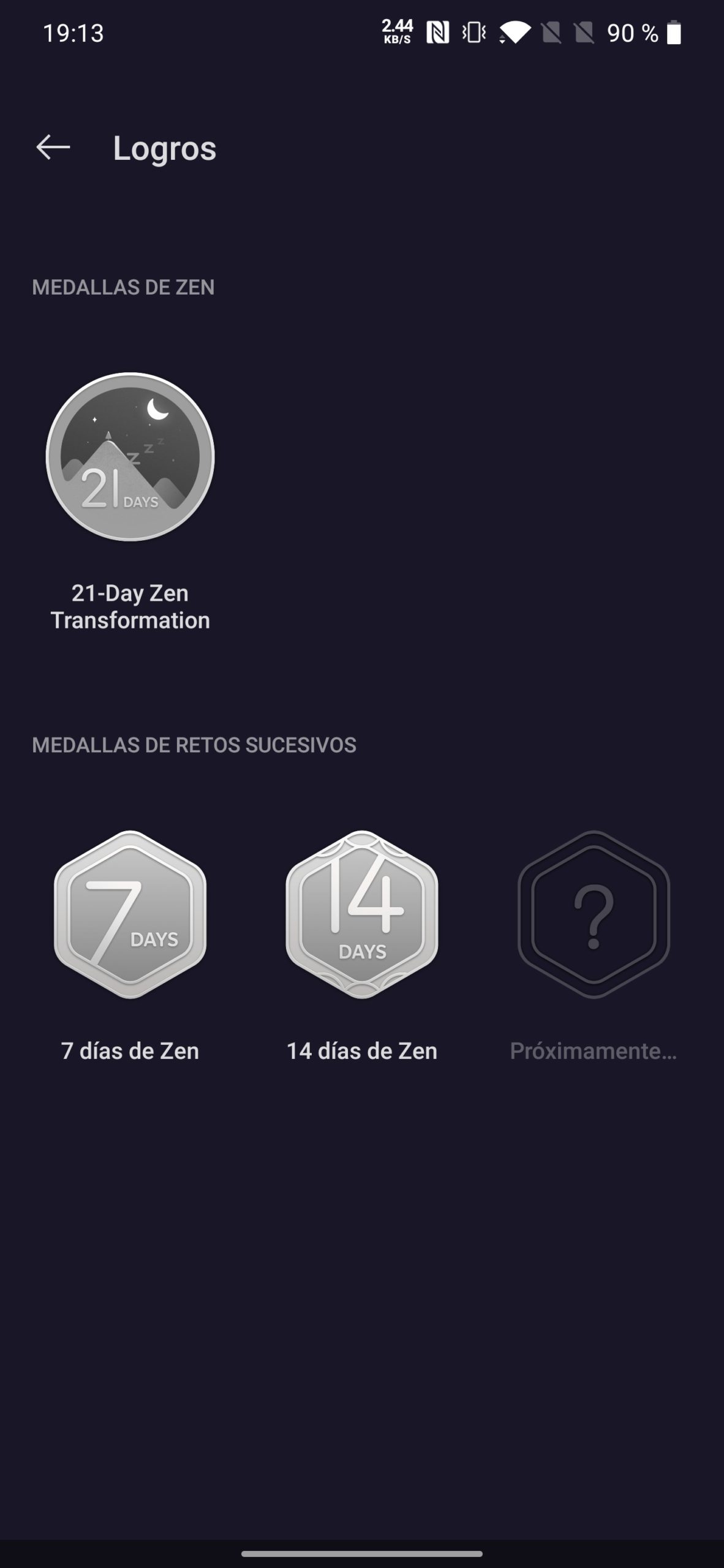Open the 7 días de Zen medal
The height and width of the screenshot is (1568, 724).
click(x=130, y=915)
